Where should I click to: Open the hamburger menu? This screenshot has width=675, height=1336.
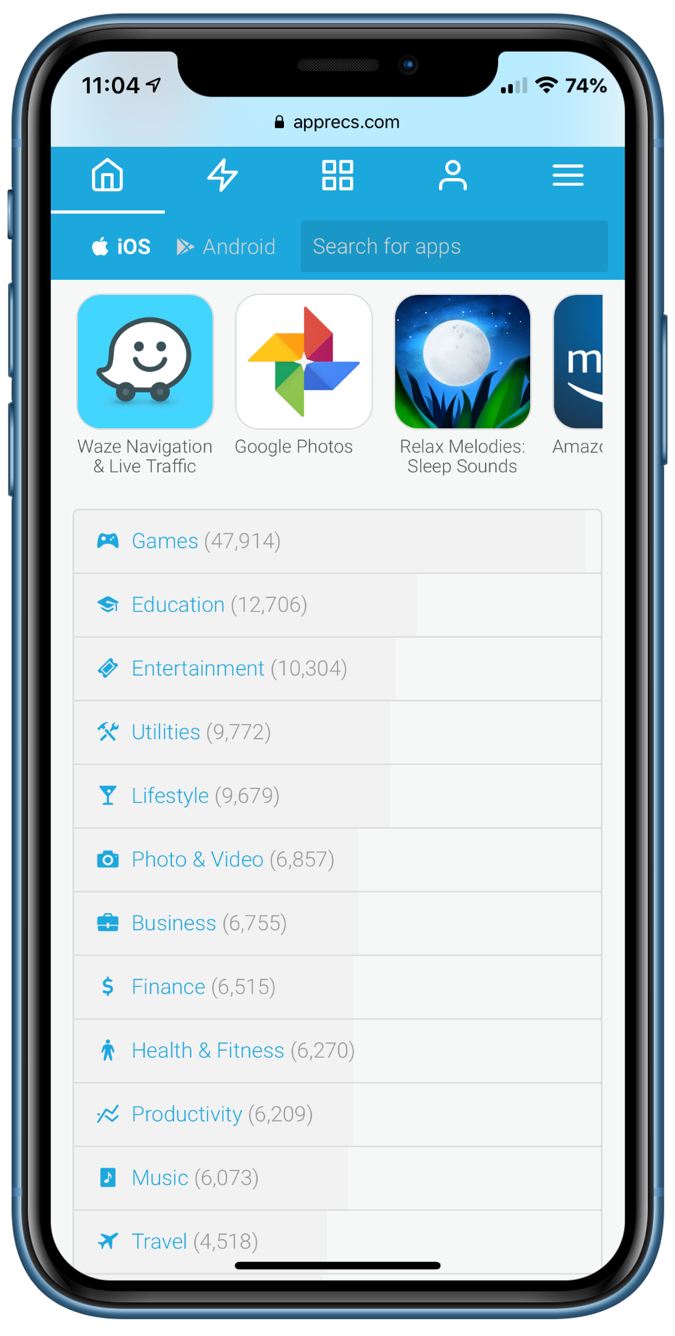(567, 176)
